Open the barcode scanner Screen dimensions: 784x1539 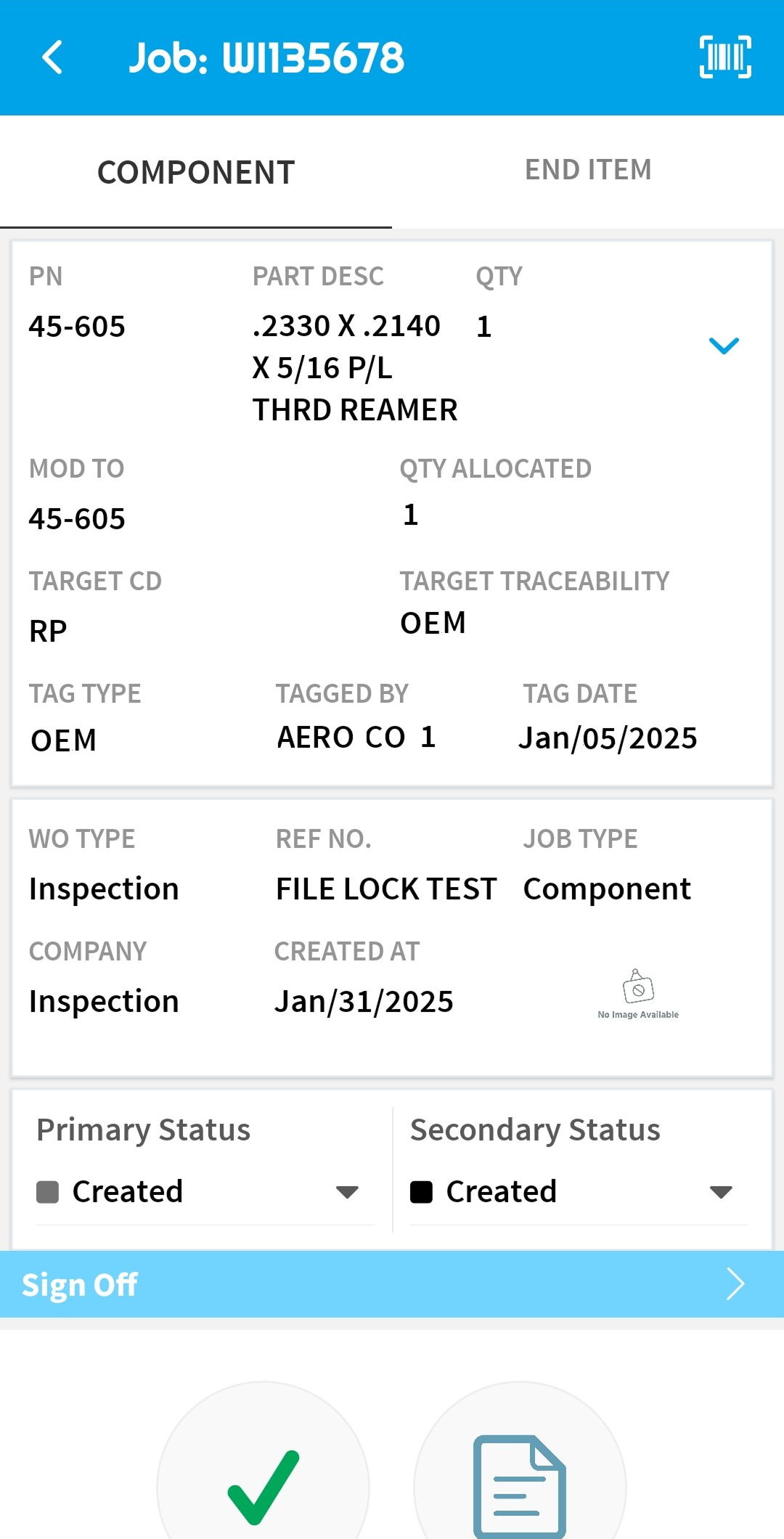(724, 57)
